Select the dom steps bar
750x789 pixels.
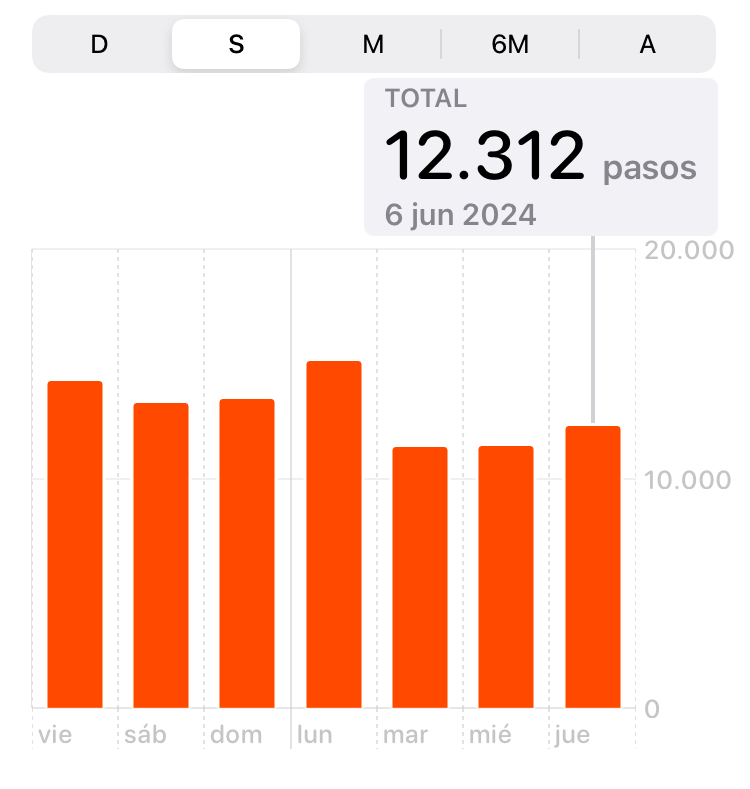pyautogui.click(x=247, y=554)
